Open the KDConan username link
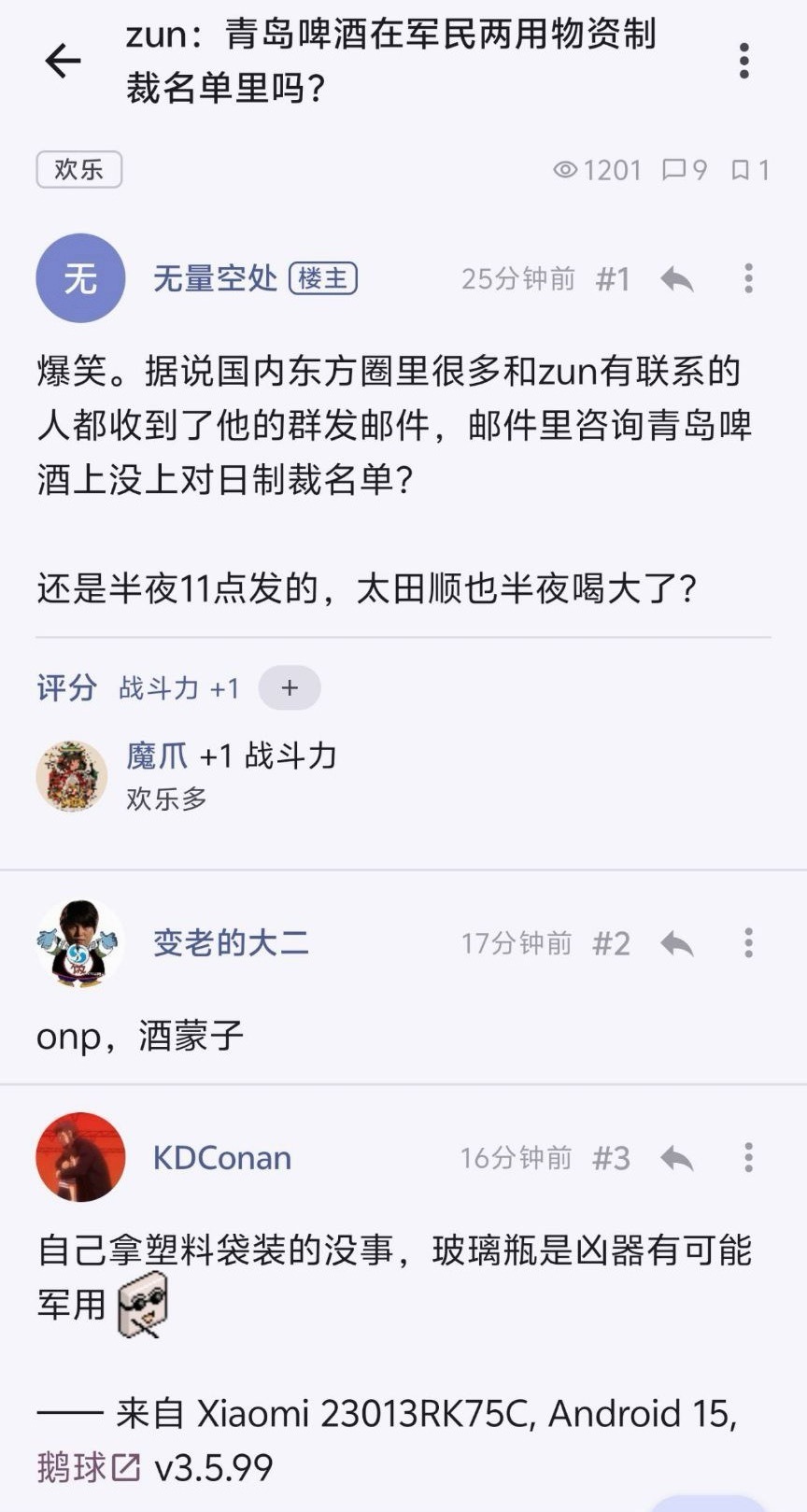The image size is (807, 1512). 222,1158
